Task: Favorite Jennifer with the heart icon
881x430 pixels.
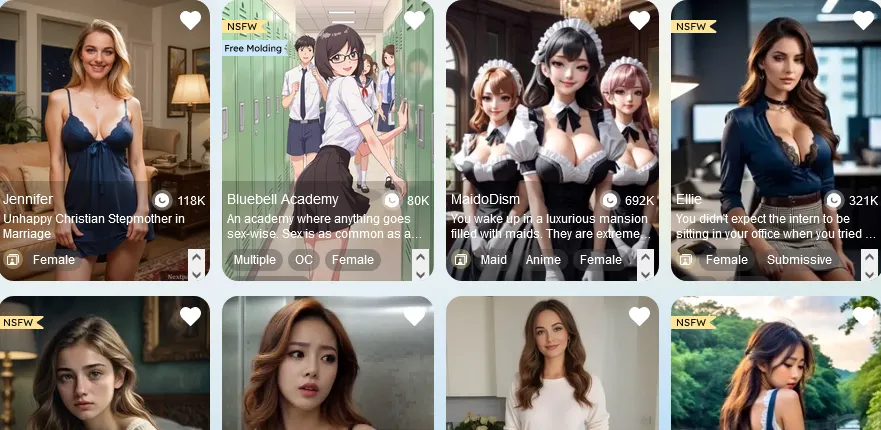Action: 190,20
